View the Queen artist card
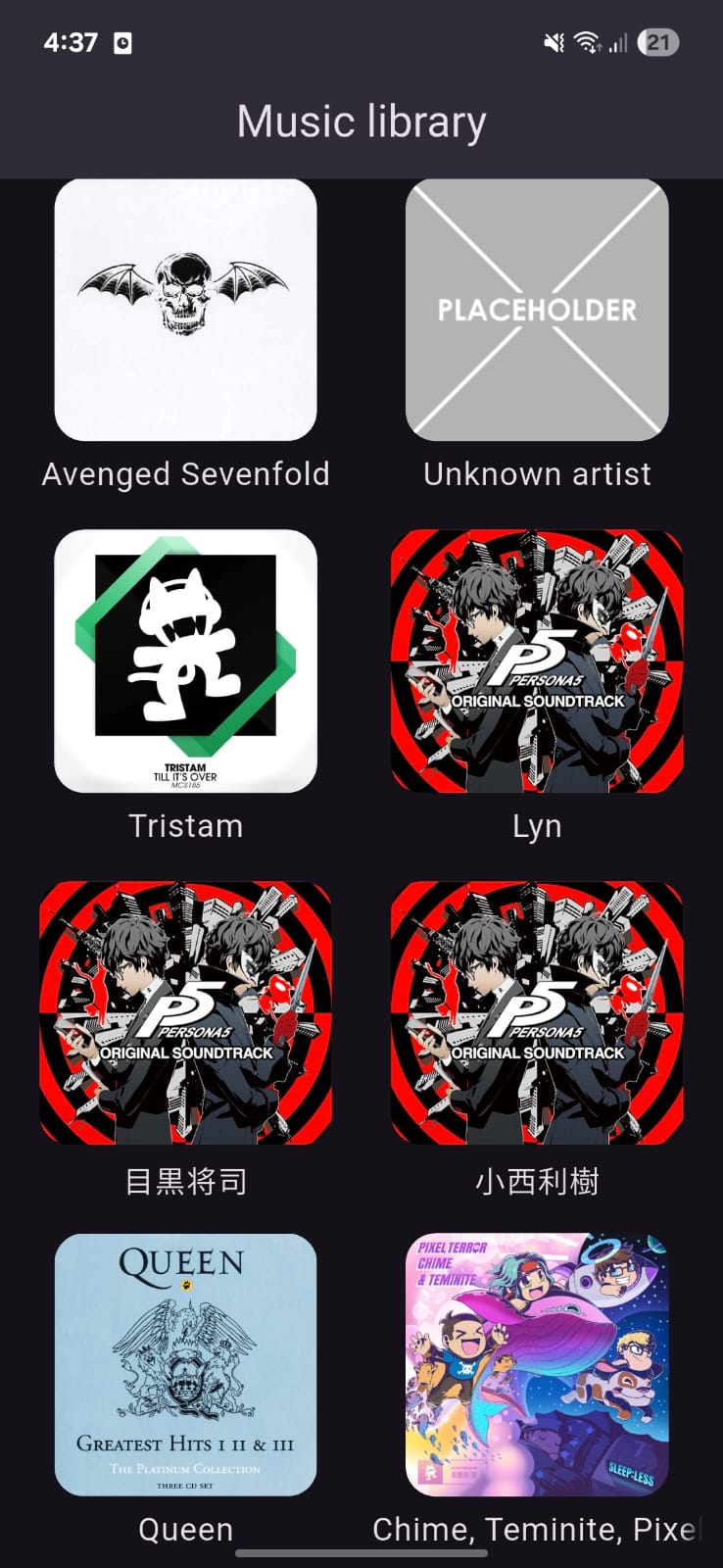The image size is (723, 1568). 185,1364
